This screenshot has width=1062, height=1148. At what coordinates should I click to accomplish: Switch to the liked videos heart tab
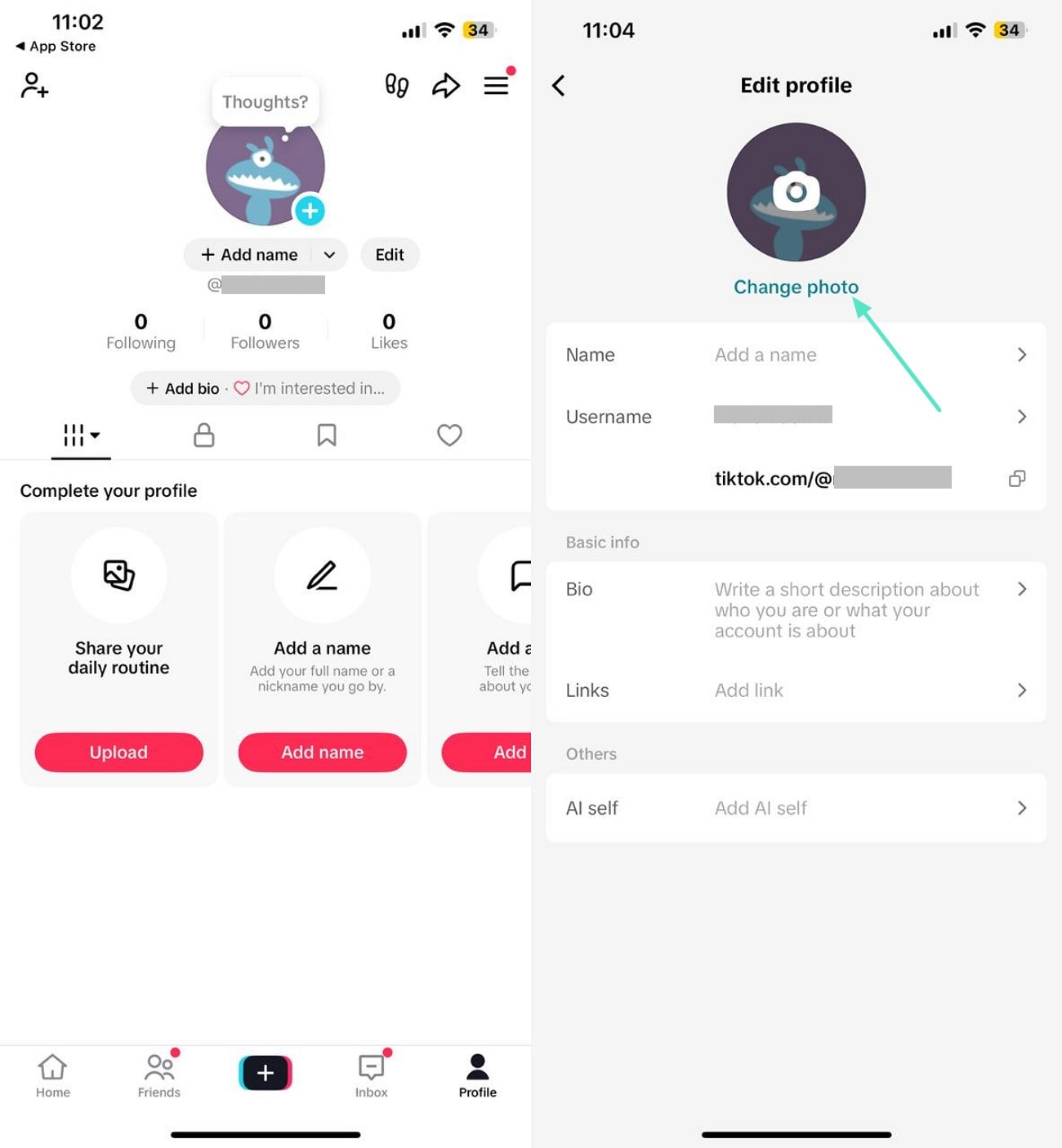(449, 435)
